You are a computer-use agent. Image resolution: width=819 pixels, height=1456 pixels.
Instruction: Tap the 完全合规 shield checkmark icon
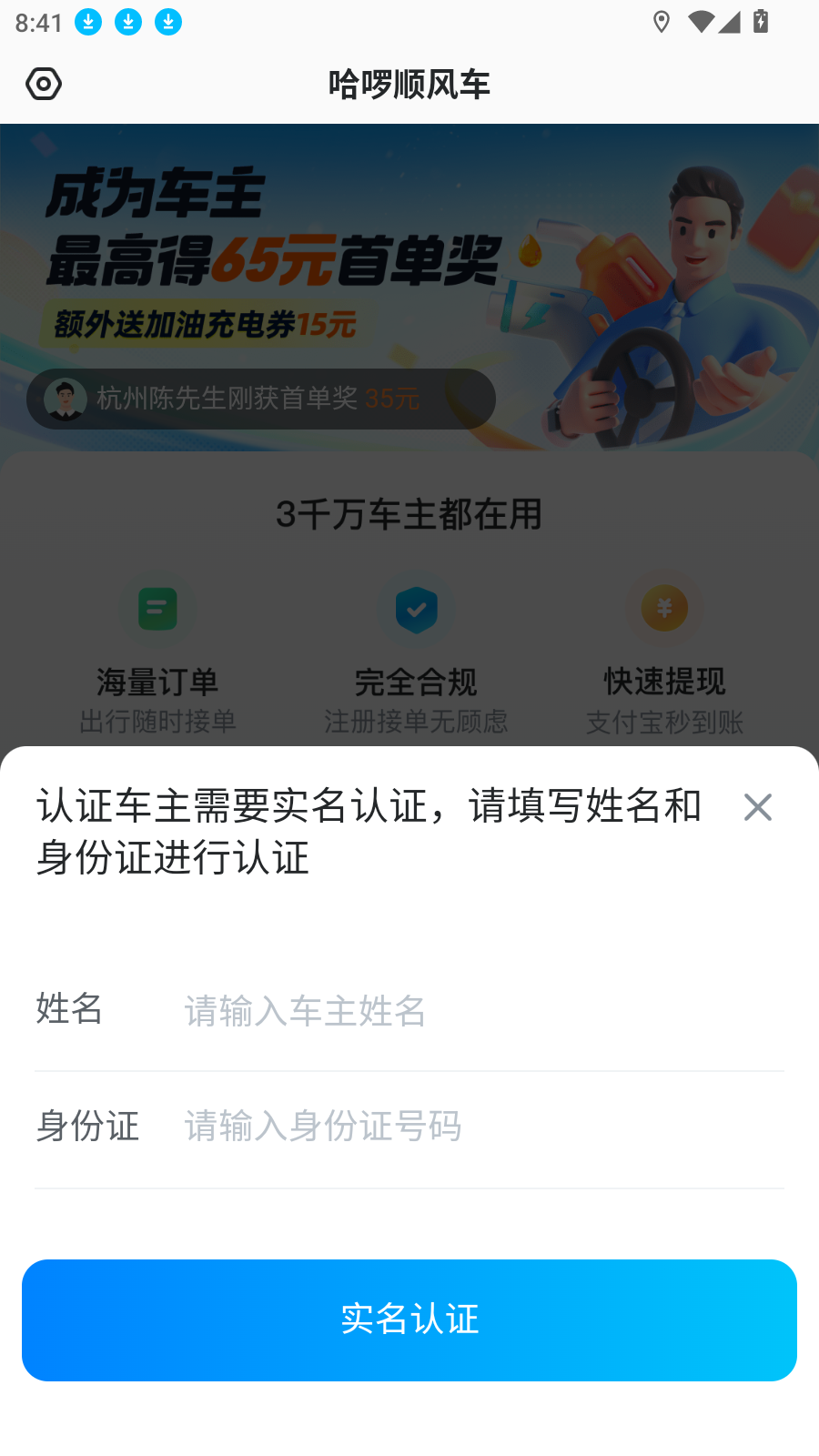click(416, 609)
